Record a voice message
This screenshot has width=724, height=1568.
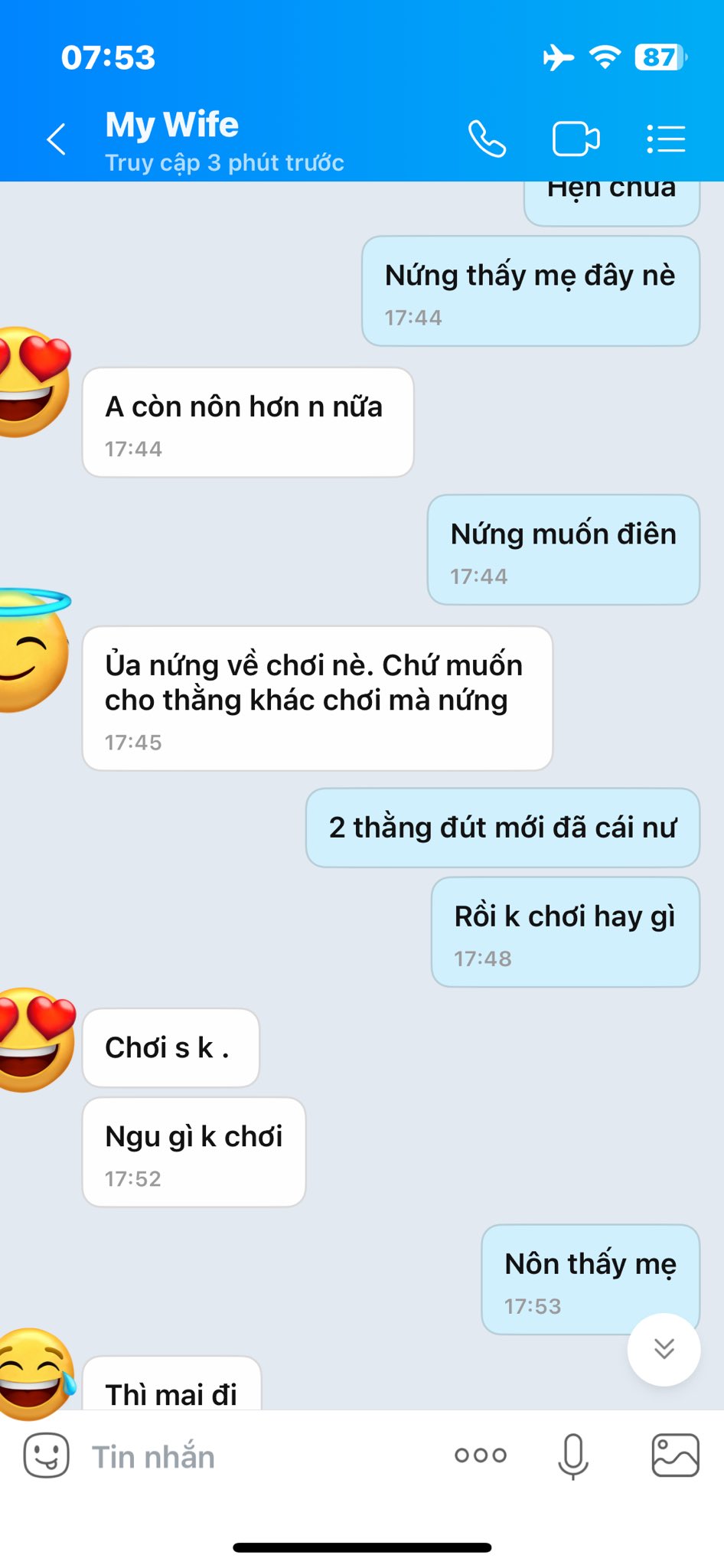coord(572,1455)
